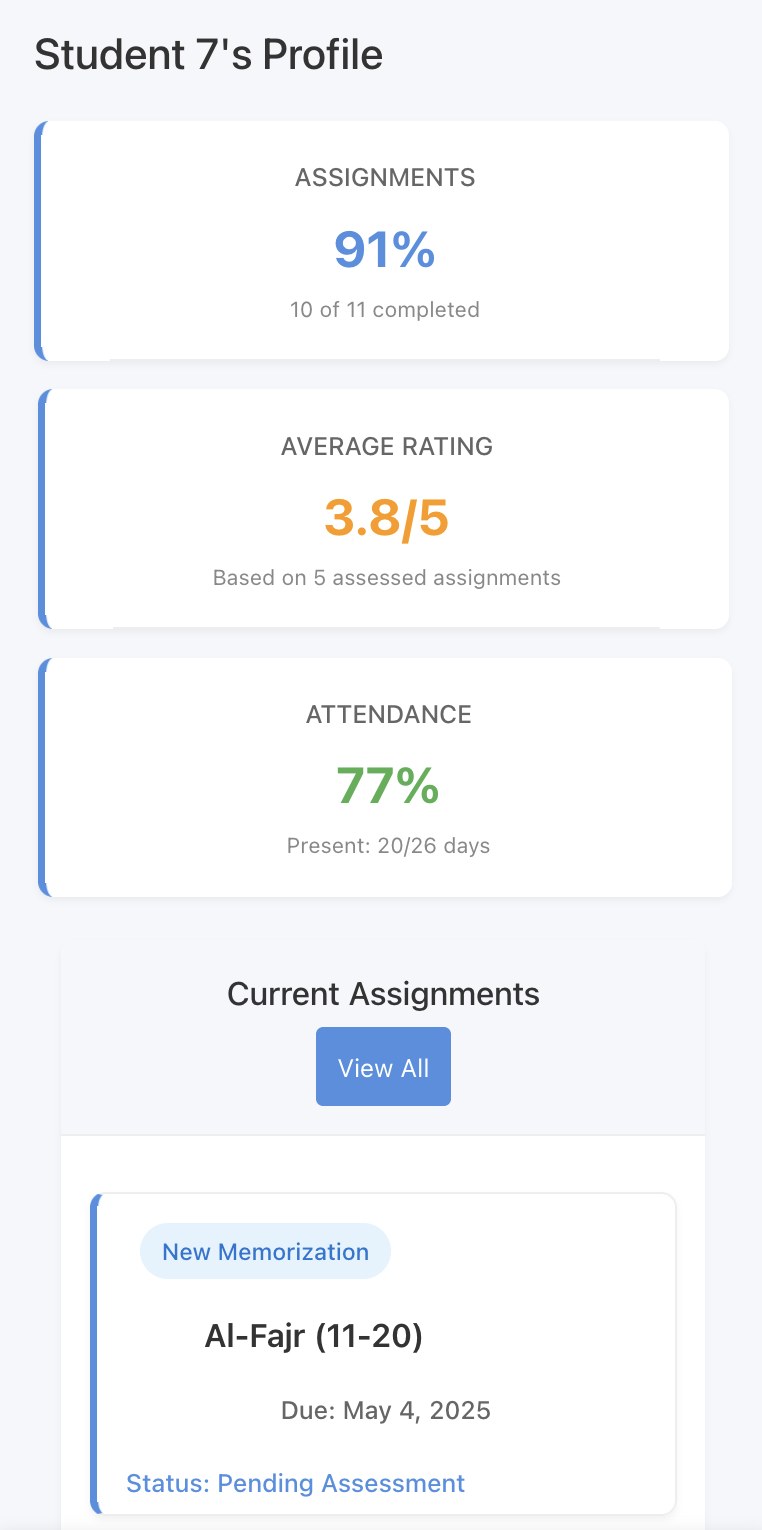762x1530 pixels.
Task: Select "Based on 5 assessed assignments" text
Action: [x=386, y=577]
